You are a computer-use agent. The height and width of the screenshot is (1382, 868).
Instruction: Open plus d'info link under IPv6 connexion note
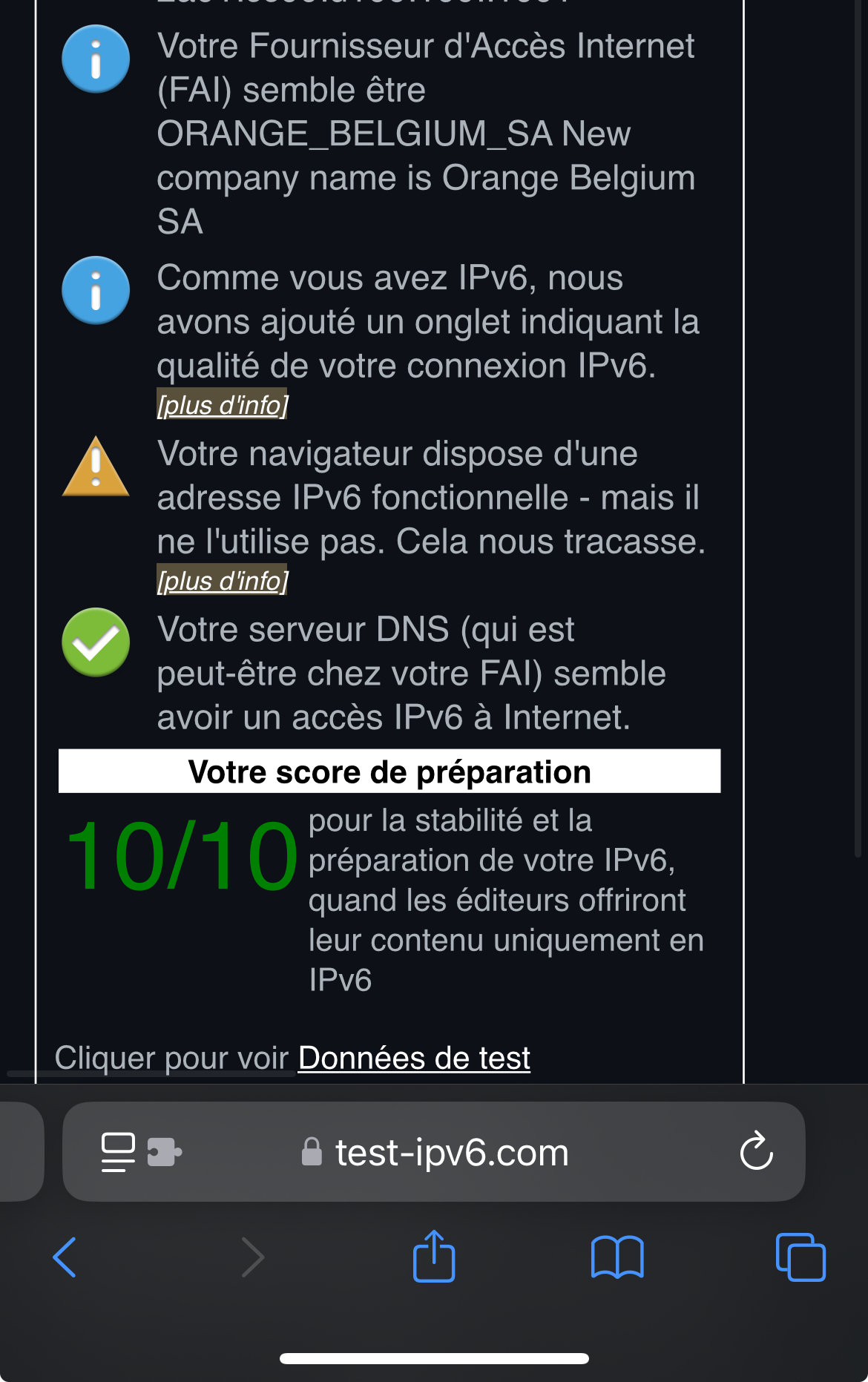tap(222, 405)
